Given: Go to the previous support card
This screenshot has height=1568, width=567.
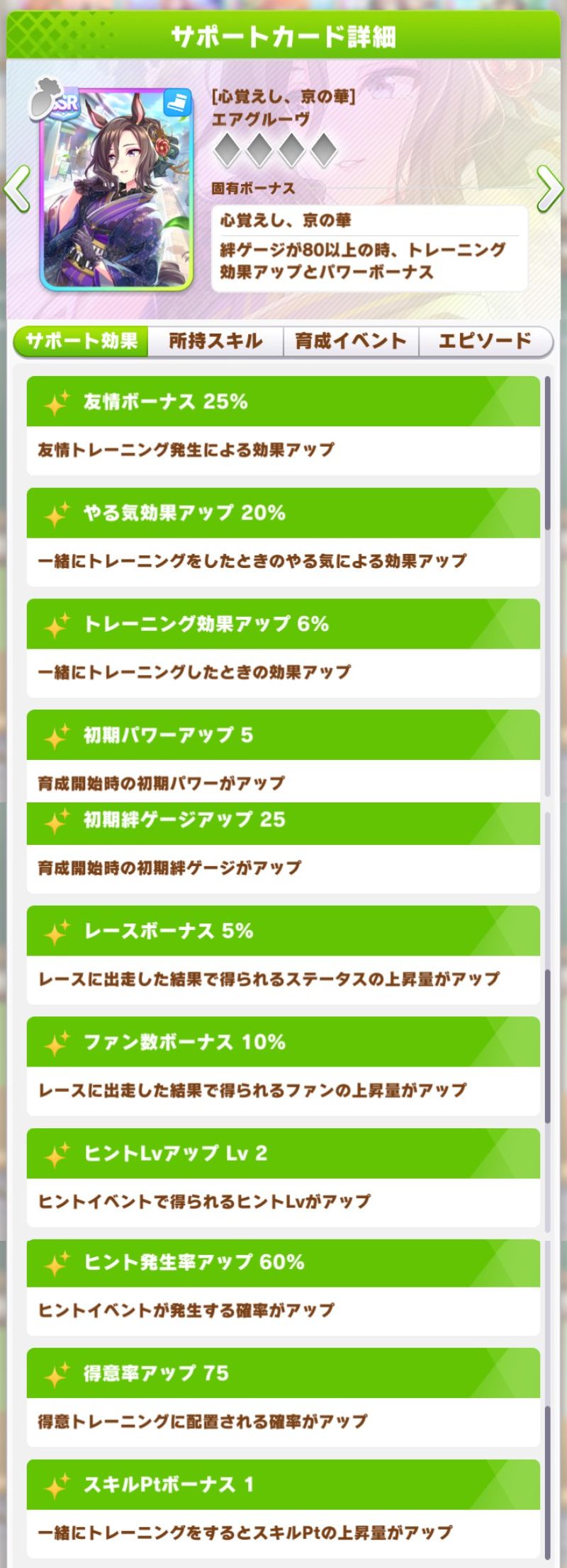Looking at the screenshot, I should coord(17,189).
